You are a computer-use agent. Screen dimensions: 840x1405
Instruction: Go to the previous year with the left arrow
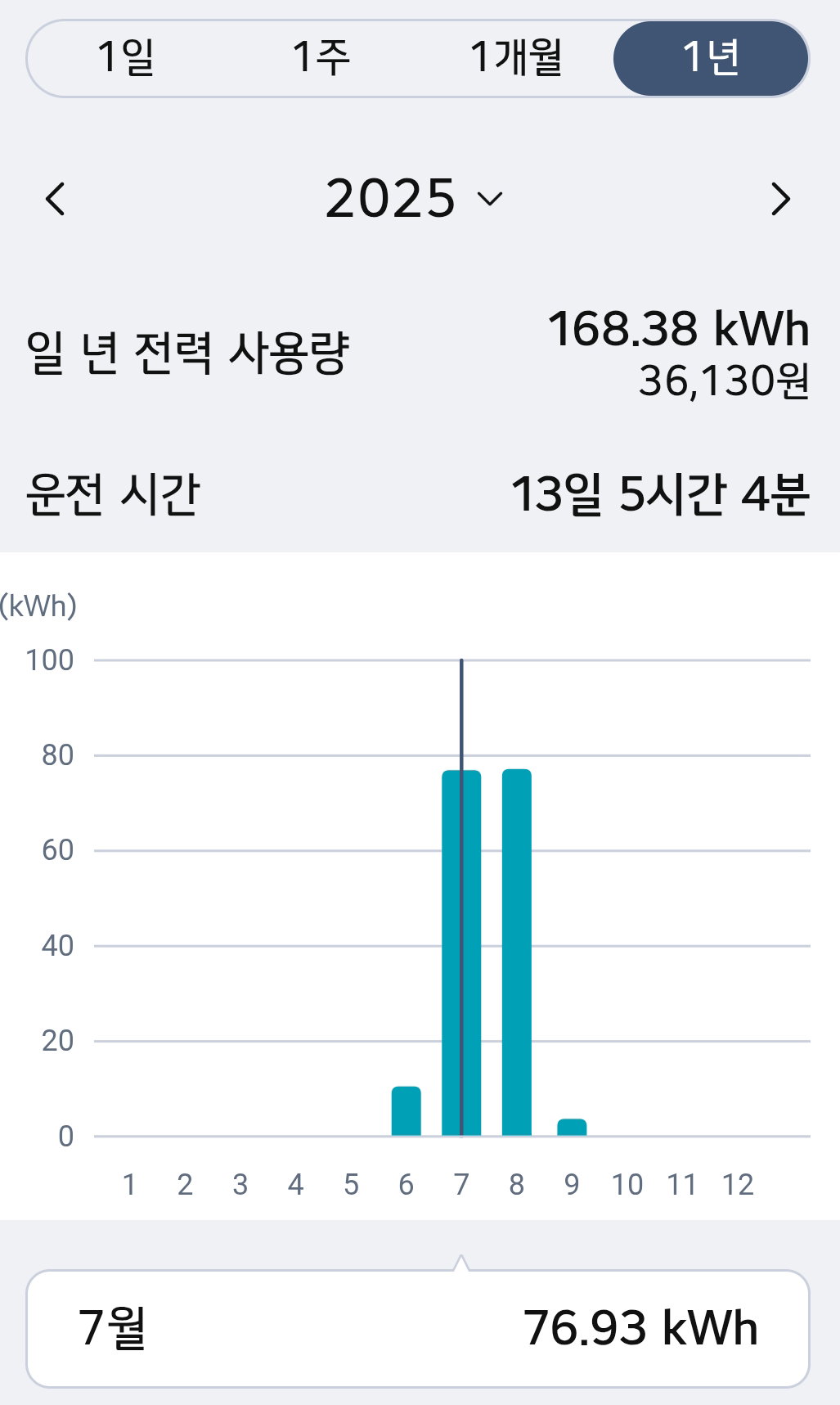click(x=55, y=199)
